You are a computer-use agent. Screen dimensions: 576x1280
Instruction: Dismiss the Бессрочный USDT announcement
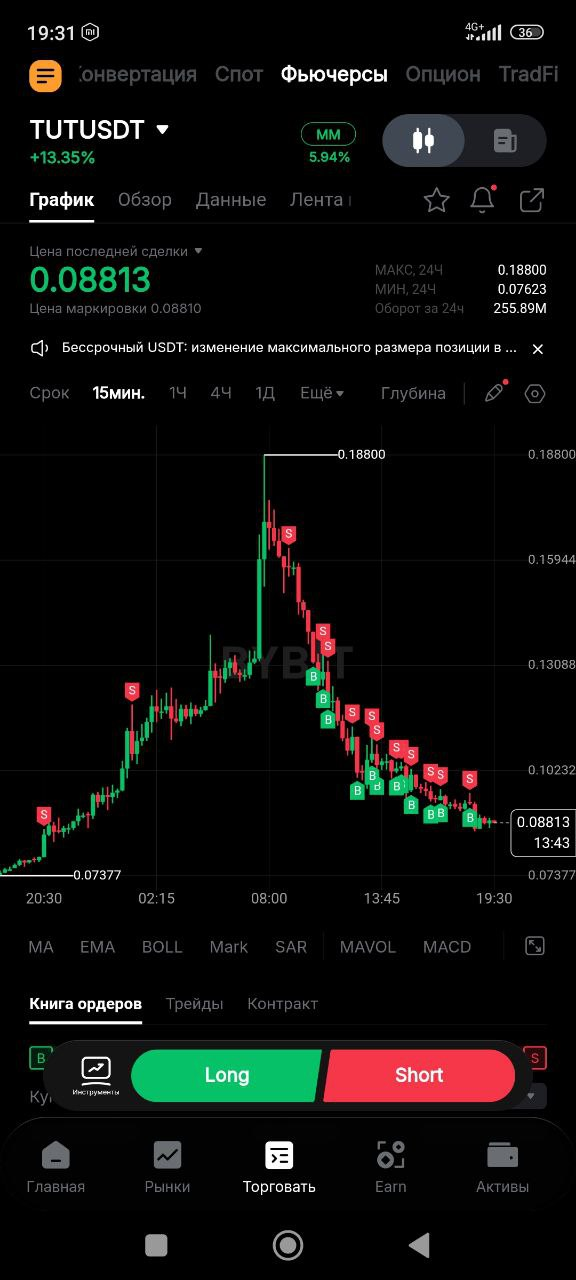537,349
